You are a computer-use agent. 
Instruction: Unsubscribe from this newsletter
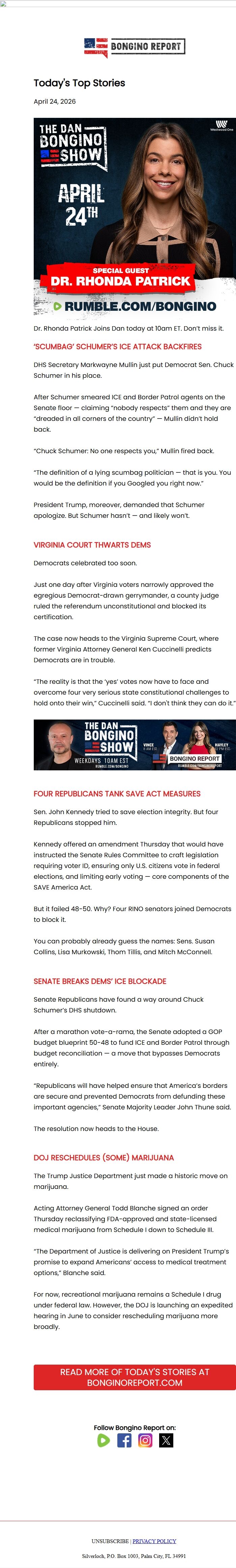coord(110,1536)
